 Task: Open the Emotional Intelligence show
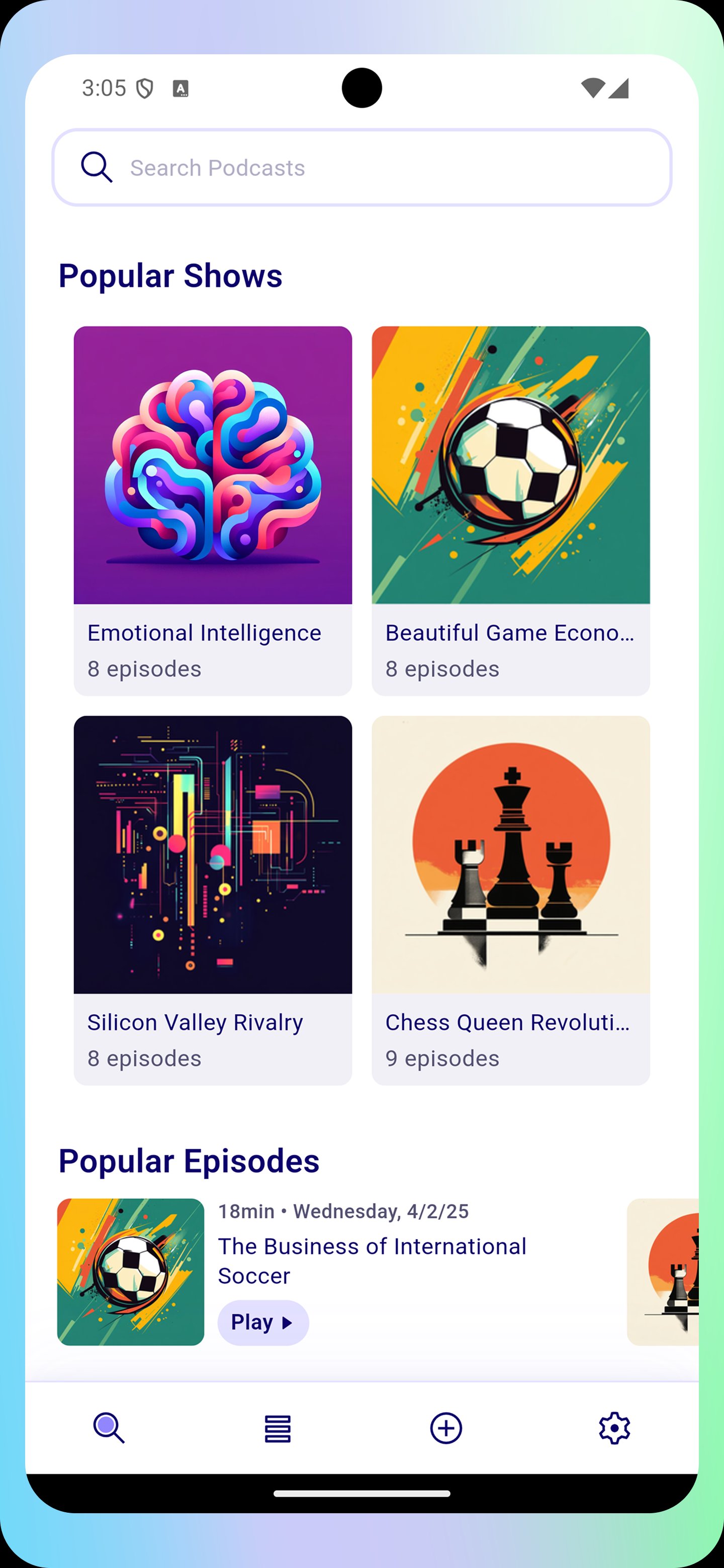click(213, 510)
